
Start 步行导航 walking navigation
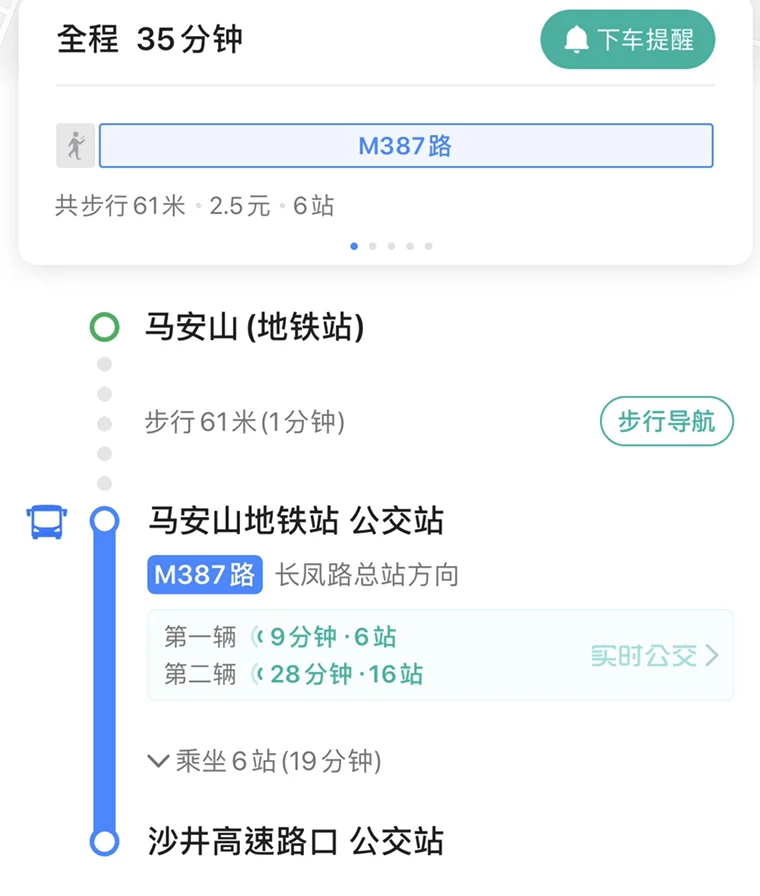666,421
